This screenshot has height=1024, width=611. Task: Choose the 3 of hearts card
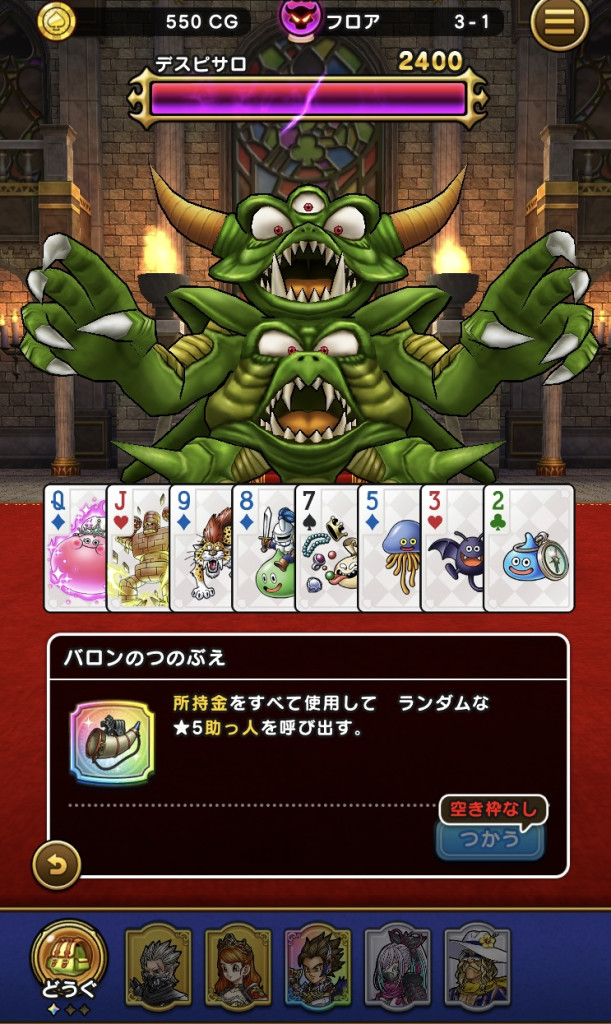(x=452, y=548)
